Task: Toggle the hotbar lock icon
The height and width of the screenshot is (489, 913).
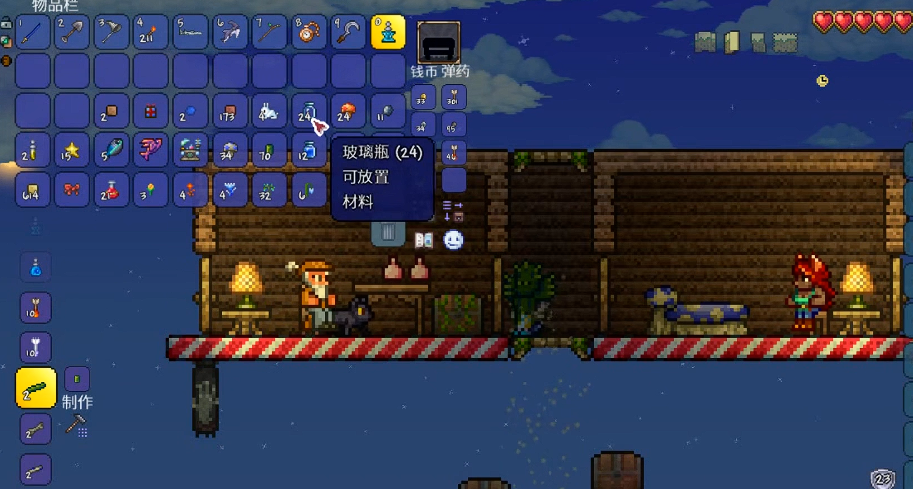Action: (x=6, y=24)
